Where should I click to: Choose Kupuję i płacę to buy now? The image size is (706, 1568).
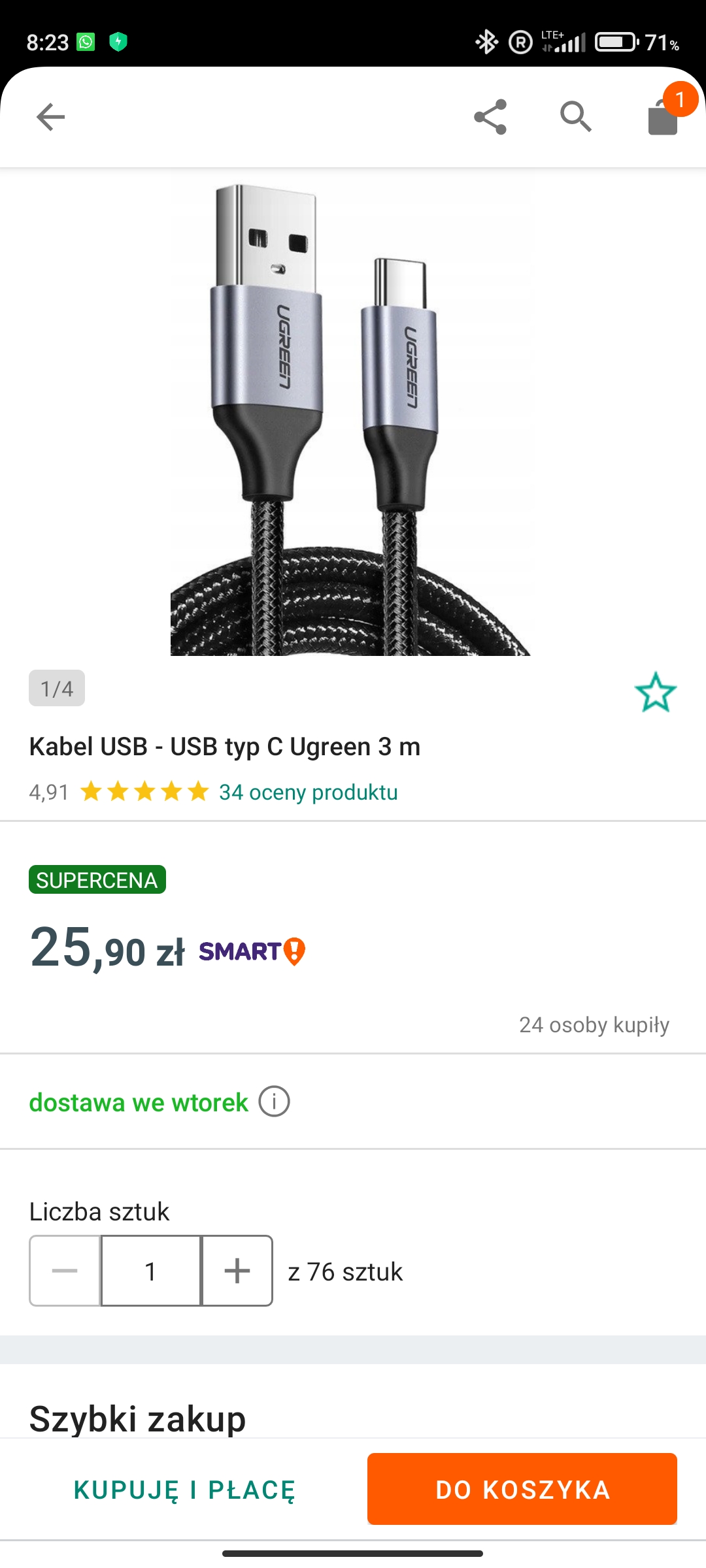click(x=184, y=1490)
